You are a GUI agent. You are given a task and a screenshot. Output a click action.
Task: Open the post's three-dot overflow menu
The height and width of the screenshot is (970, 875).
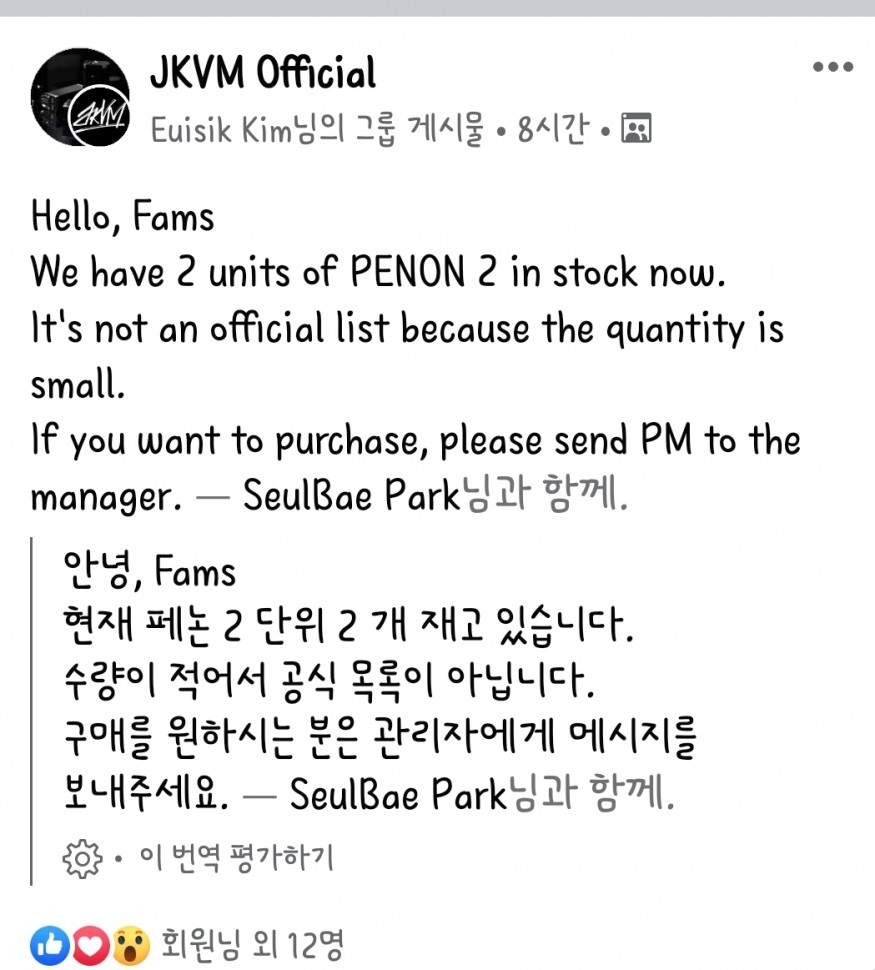[832, 68]
